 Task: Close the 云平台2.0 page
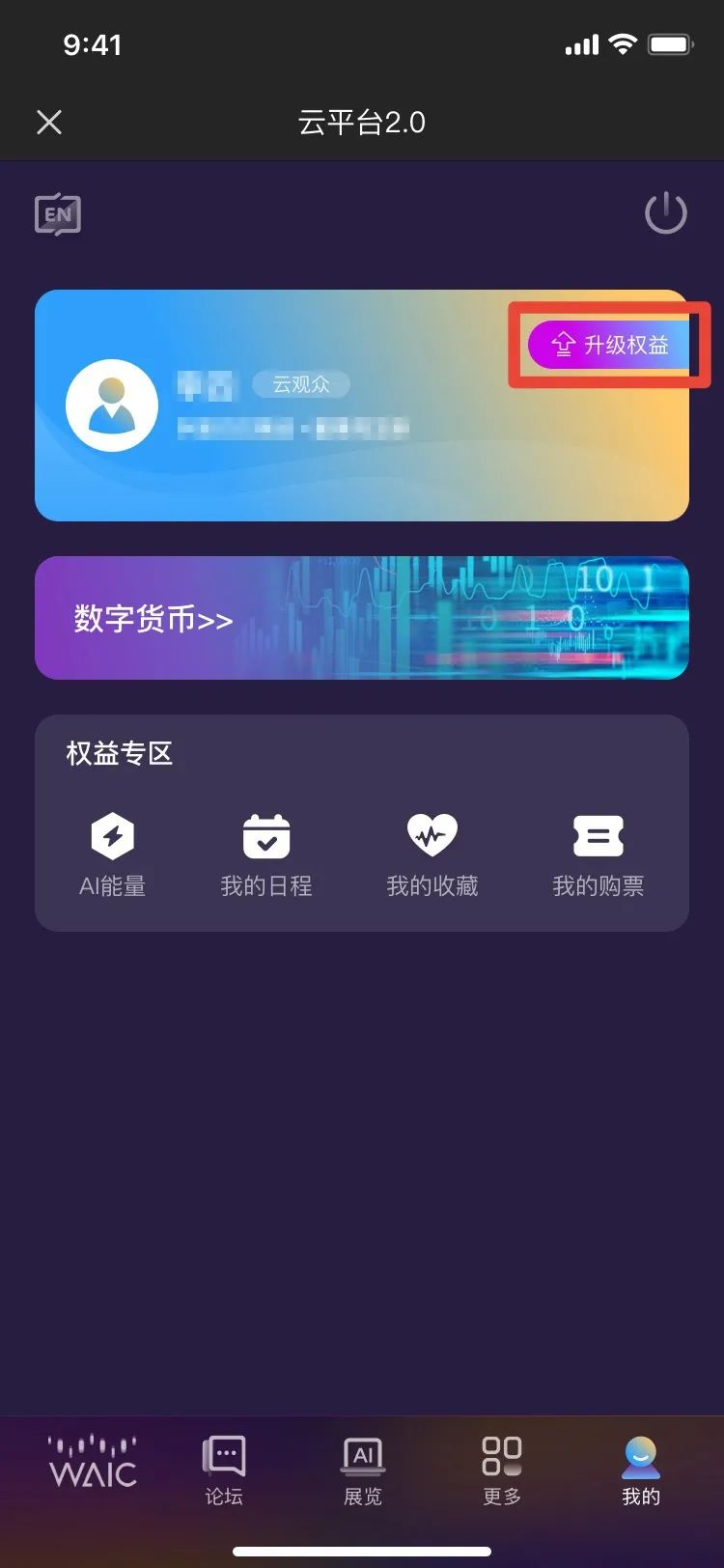(x=49, y=122)
